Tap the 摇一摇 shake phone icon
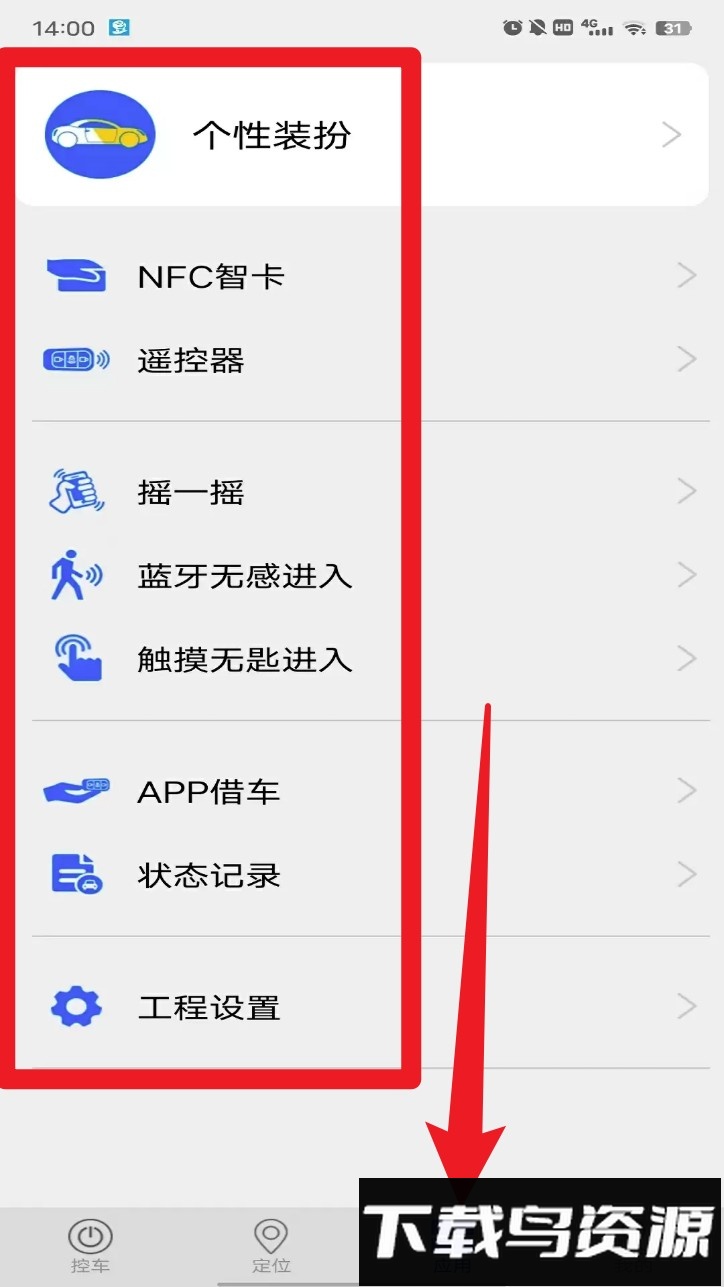The image size is (724, 1287). pyautogui.click(x=73, y=490)
